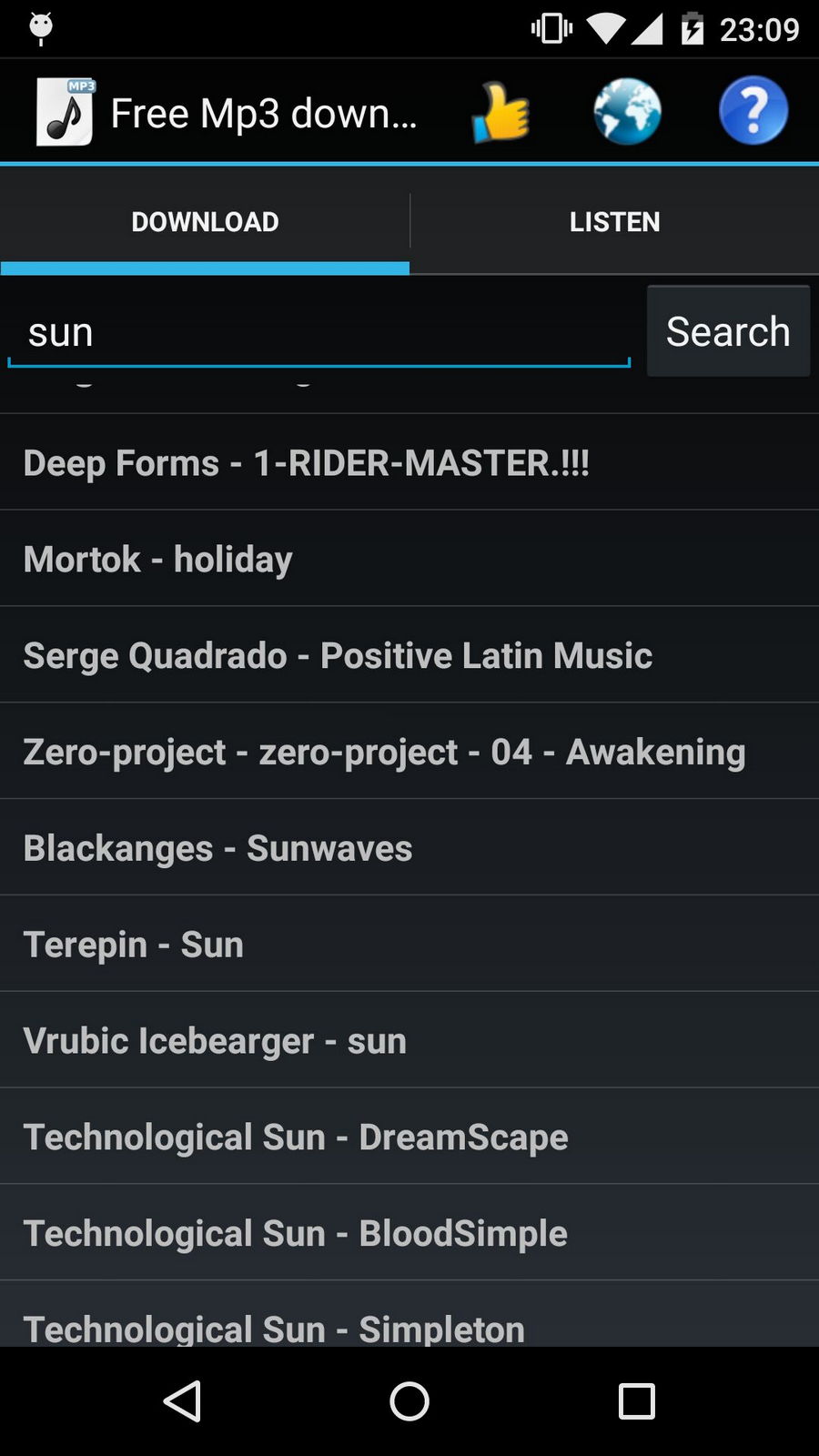Viewport: 819px width, 1456px height.
Task: Tap the thumbs-up rate icon
Action: point(500,112)
